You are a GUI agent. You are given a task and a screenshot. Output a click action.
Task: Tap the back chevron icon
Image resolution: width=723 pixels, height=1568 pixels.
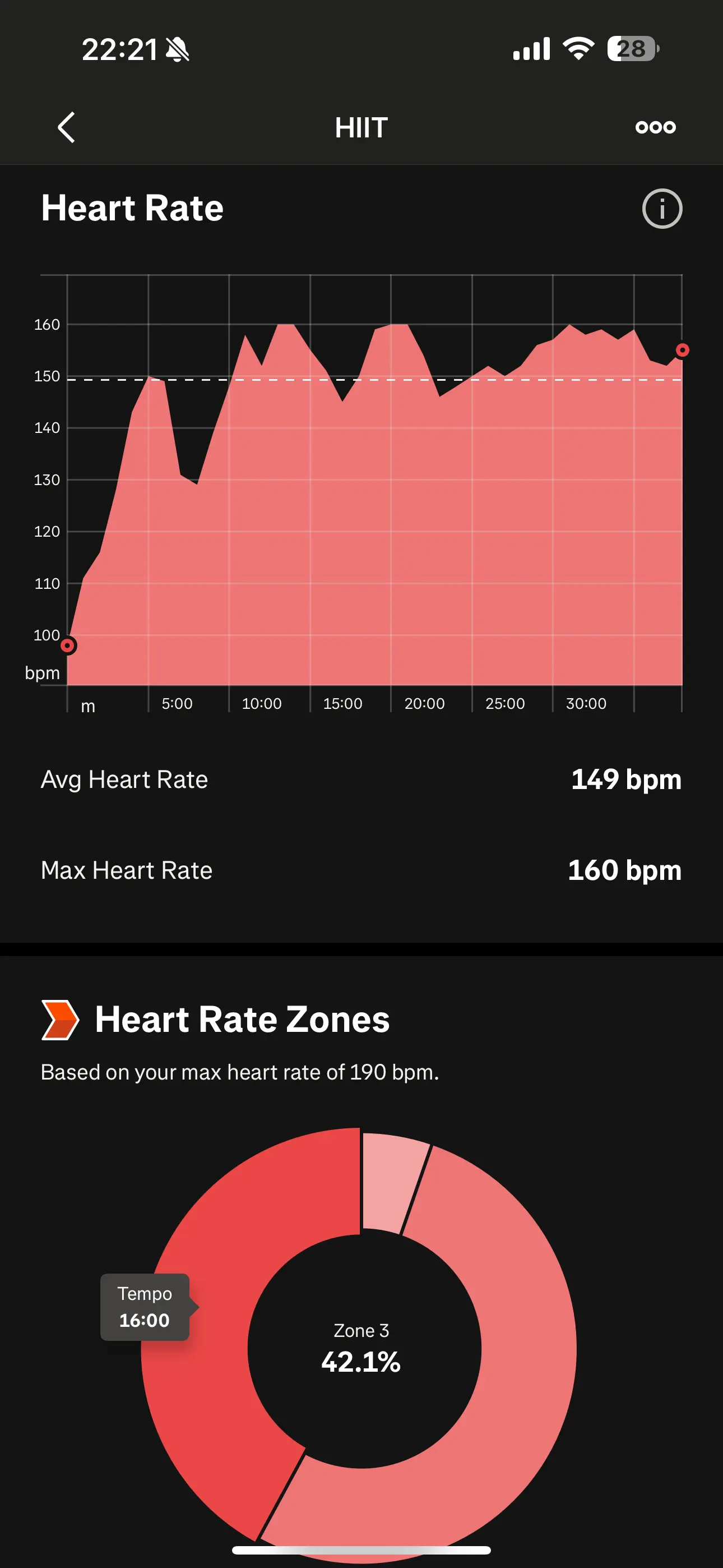tap(66, 127)
